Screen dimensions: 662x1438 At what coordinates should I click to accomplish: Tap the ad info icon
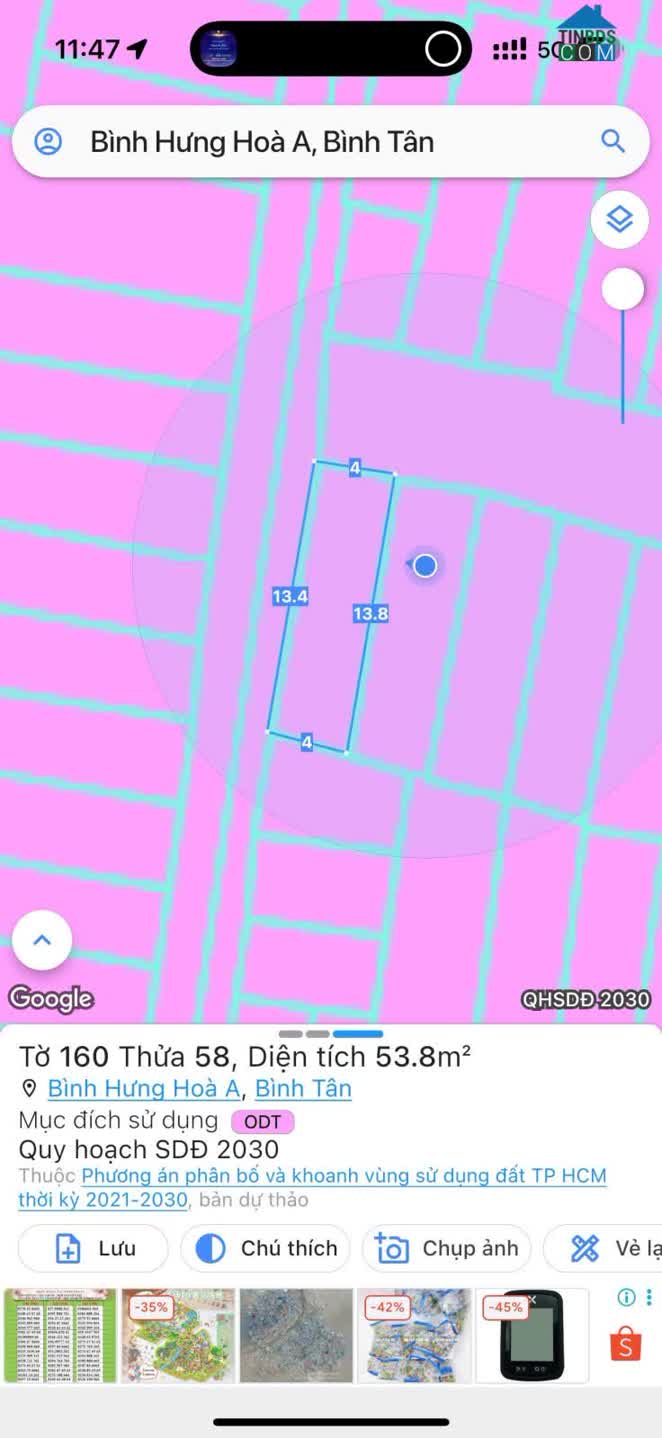click(x=626, y=1298)
